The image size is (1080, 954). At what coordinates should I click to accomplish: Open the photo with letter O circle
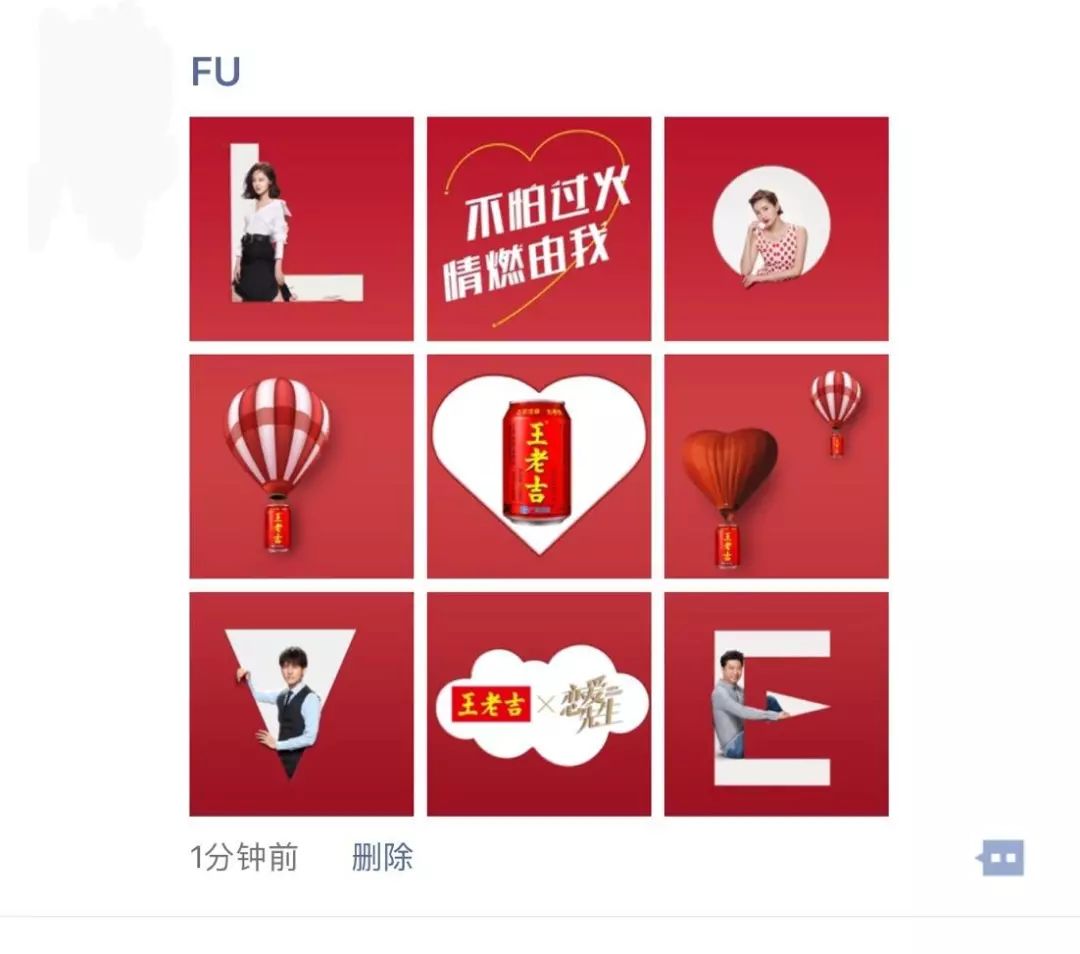776,229
